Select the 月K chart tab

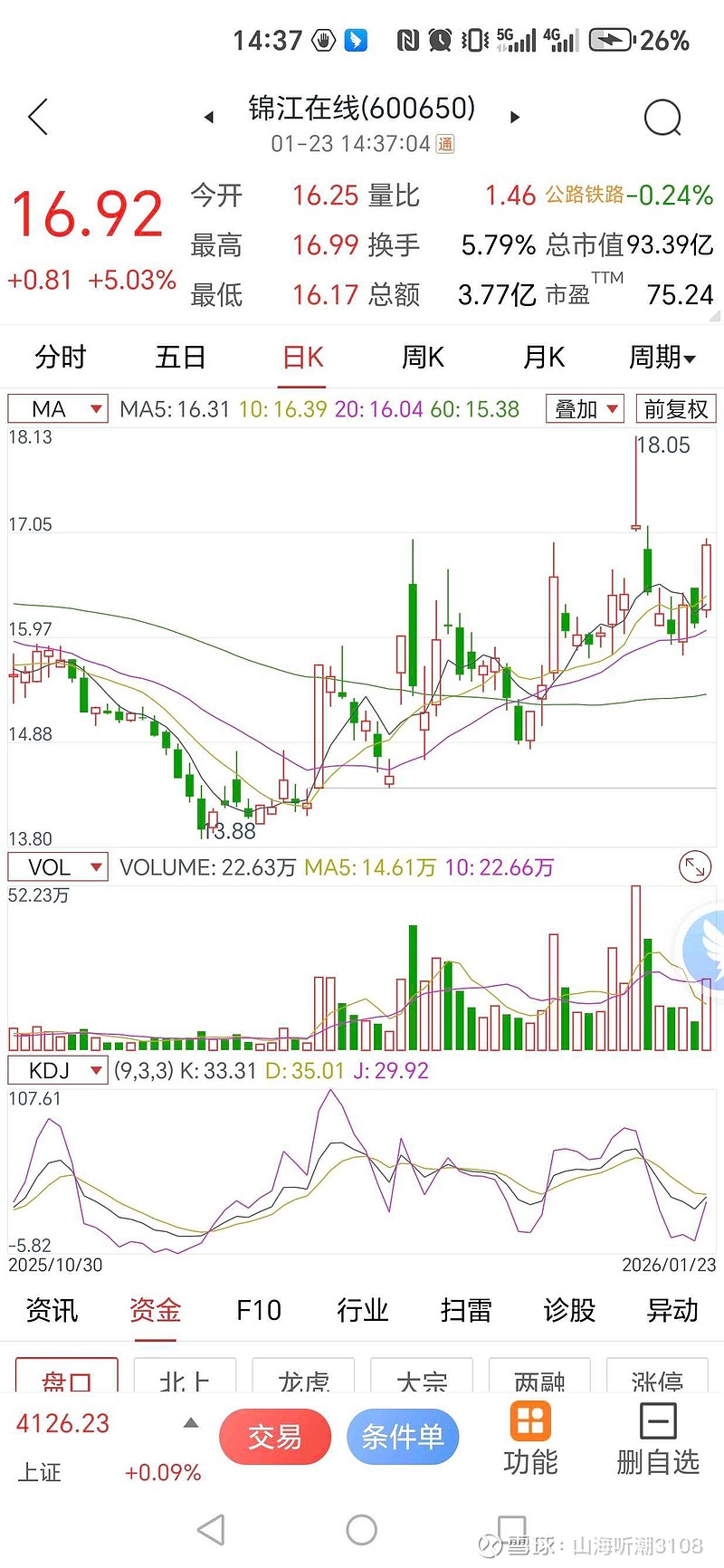point(543,357)
